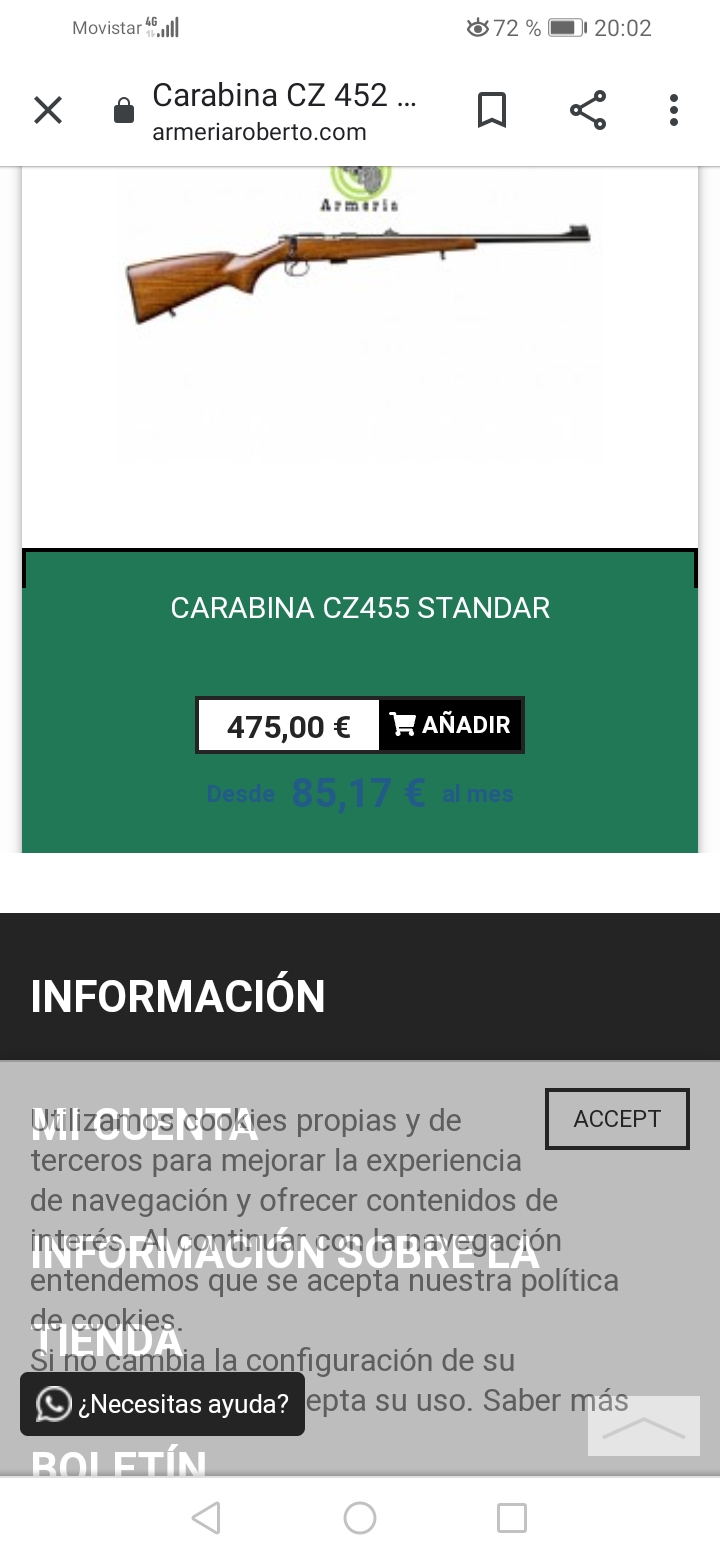This screenshot has width=720, height=1560.
Task: Bookmark this page
Action: pyautogui.click(x=491, y=110)
